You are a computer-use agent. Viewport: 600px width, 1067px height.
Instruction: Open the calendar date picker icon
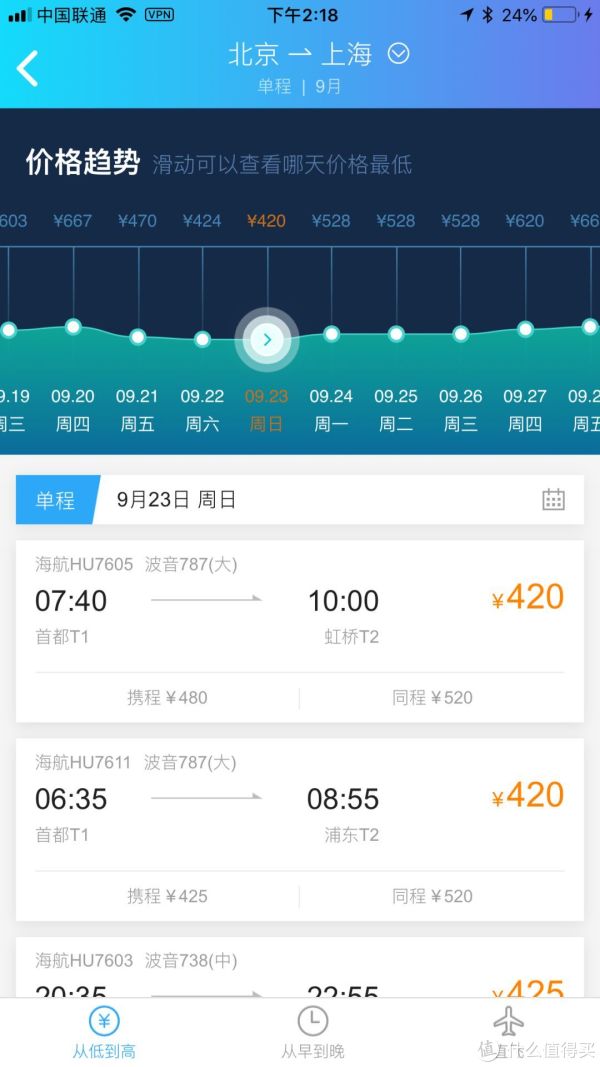click(553, 499)
